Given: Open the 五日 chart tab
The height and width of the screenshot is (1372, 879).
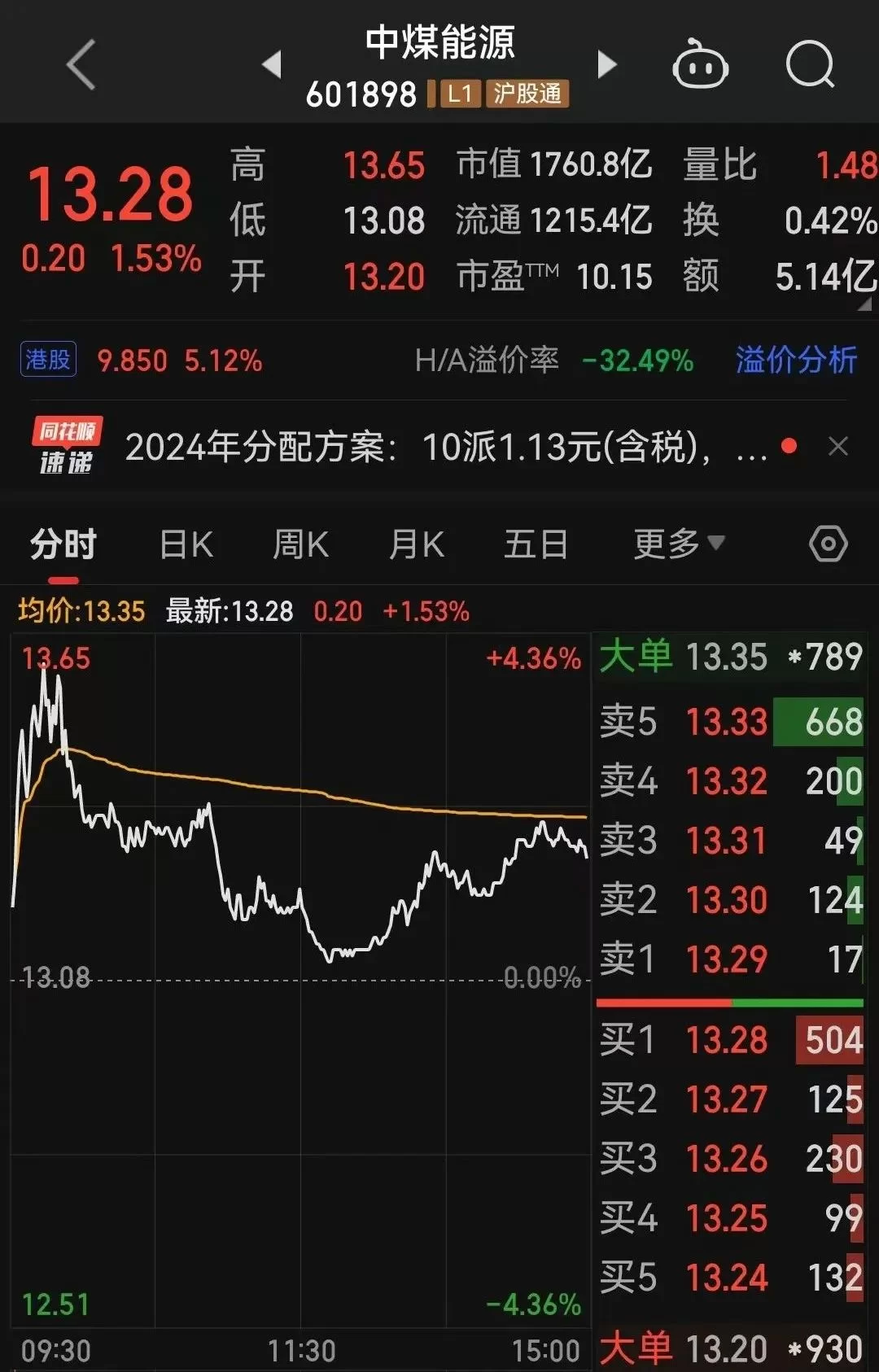Looking at the screenshot, I should coord(535,543).
